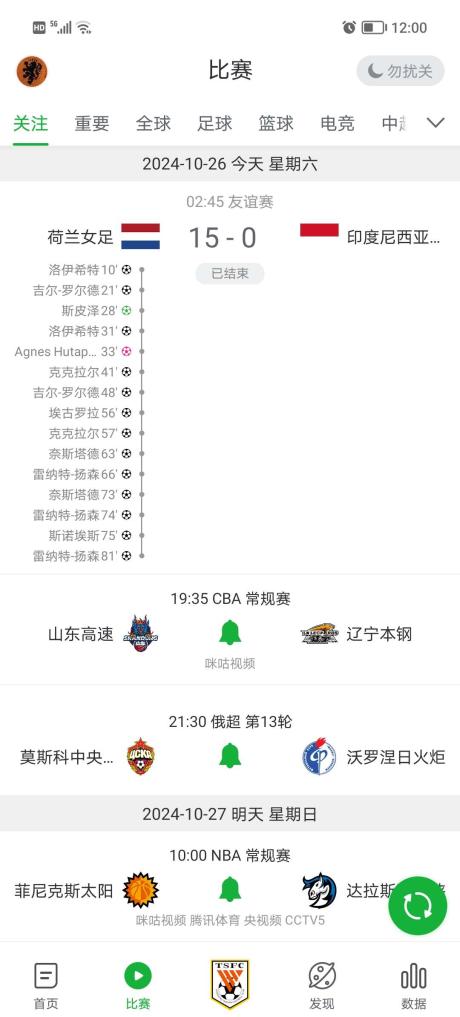Open the profile avatar at top left
The width and height of the screenshot is (460, 1017).
click(32, 71)
